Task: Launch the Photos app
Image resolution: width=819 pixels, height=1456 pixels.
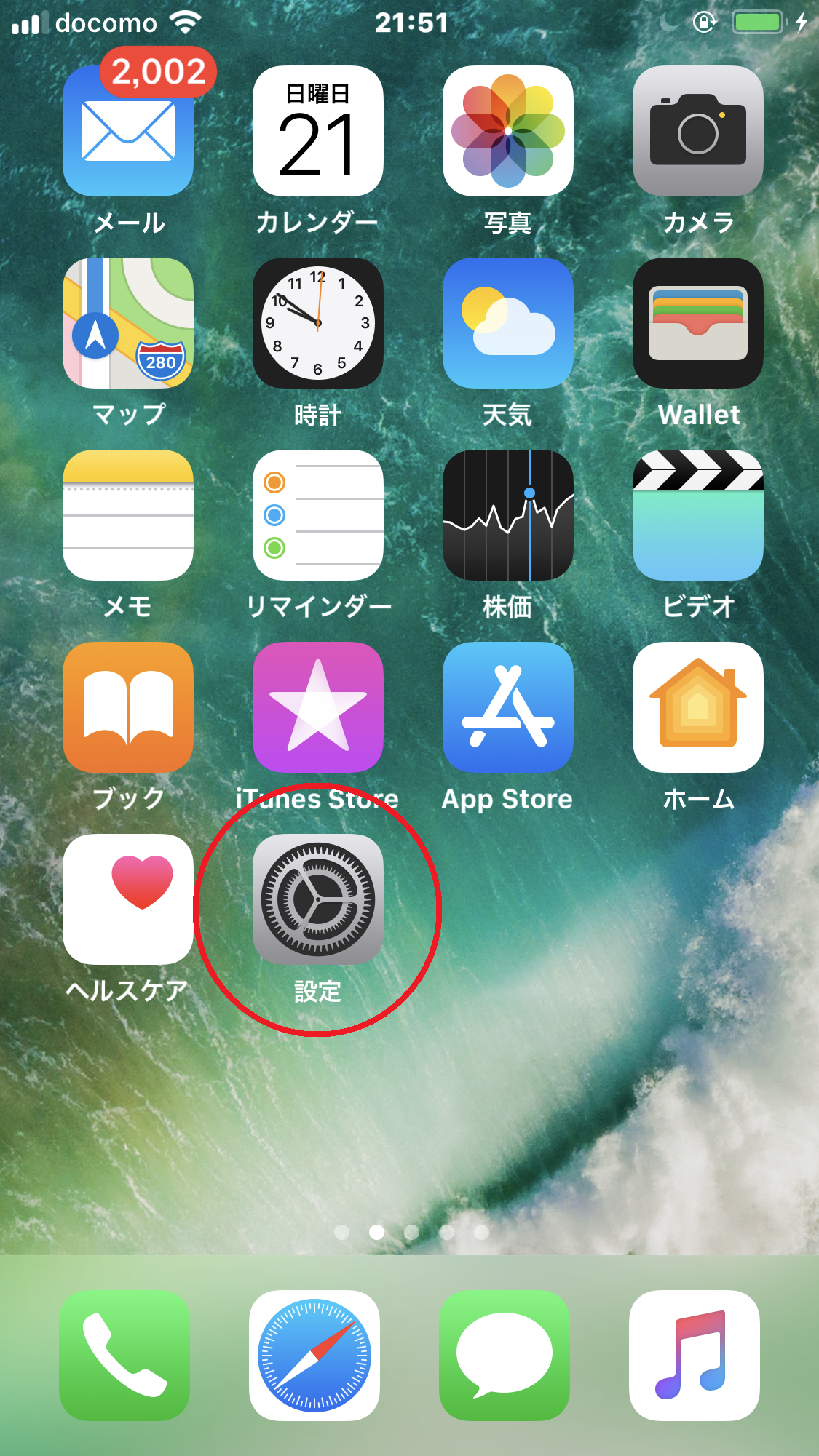Action: pyautogui.click(x=508, y=131)
